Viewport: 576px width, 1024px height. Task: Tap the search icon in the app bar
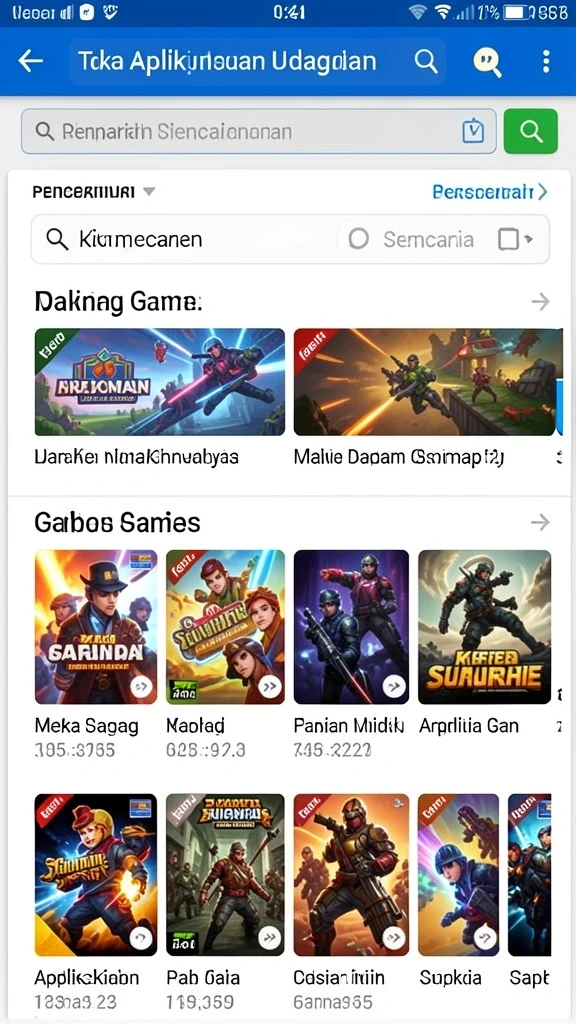426,61
